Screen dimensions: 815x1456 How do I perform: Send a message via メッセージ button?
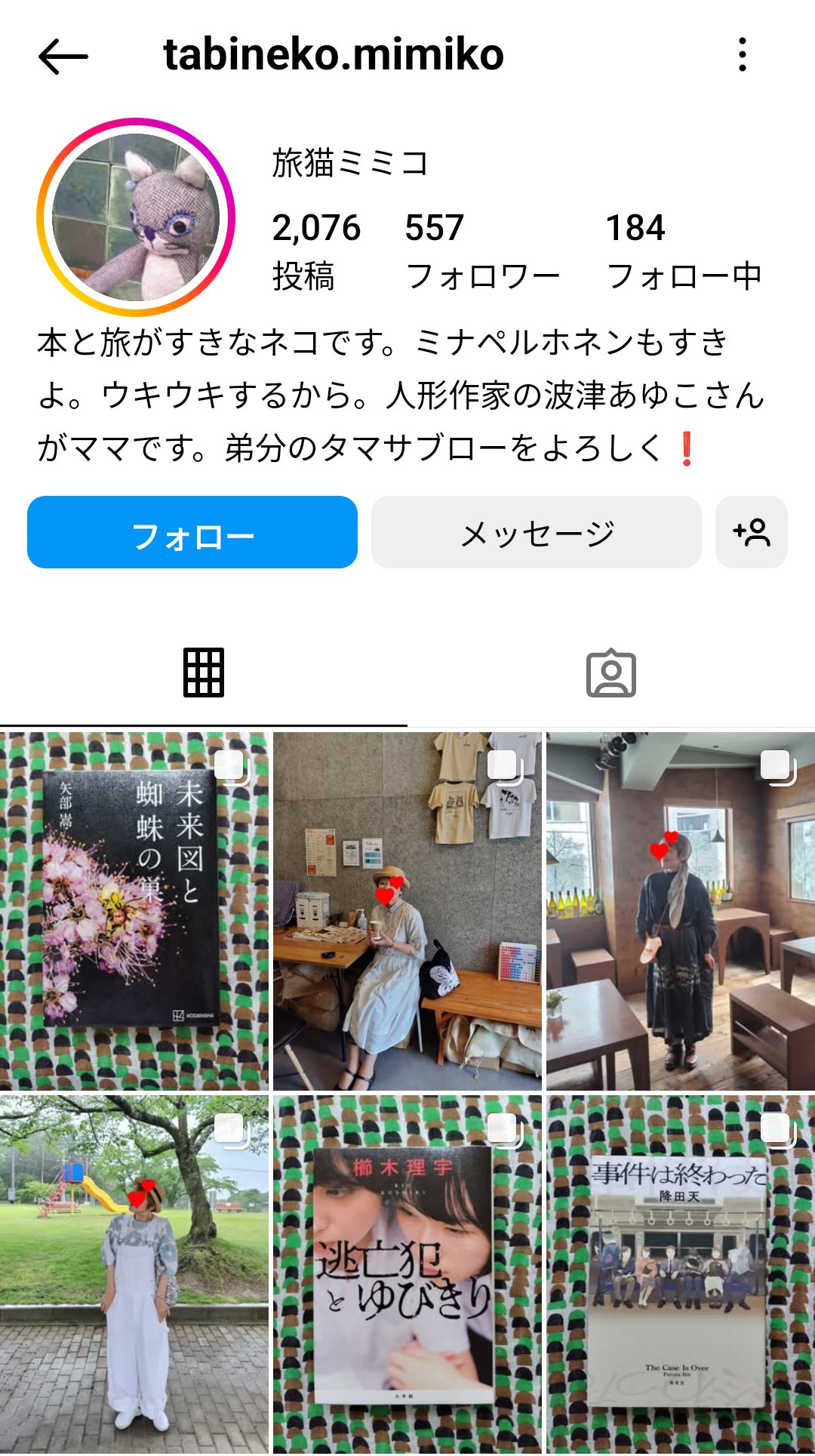(537, 532)
